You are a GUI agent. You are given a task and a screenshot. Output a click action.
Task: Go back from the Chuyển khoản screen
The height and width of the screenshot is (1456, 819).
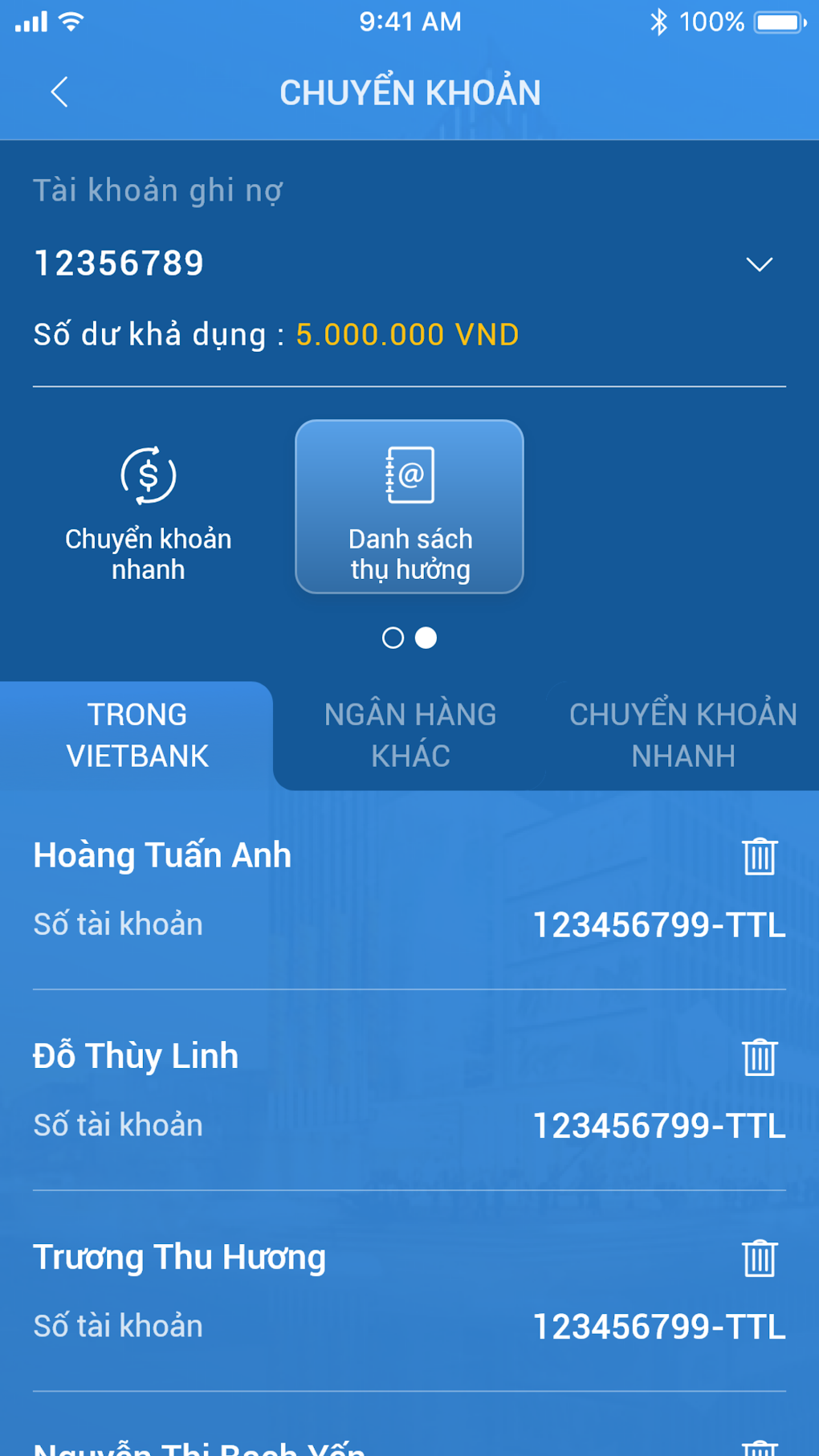(x=59, y=92)
